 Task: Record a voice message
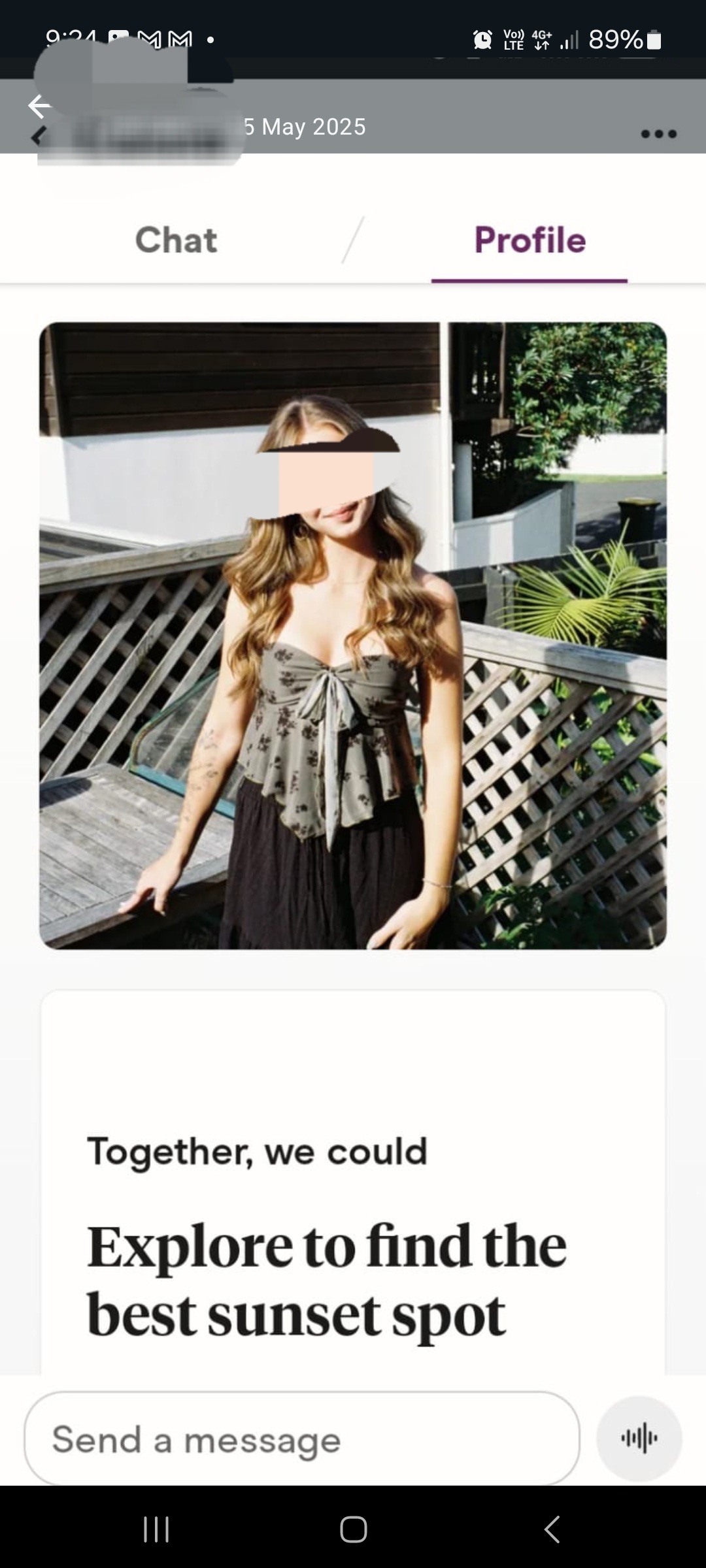[639, 1439]
